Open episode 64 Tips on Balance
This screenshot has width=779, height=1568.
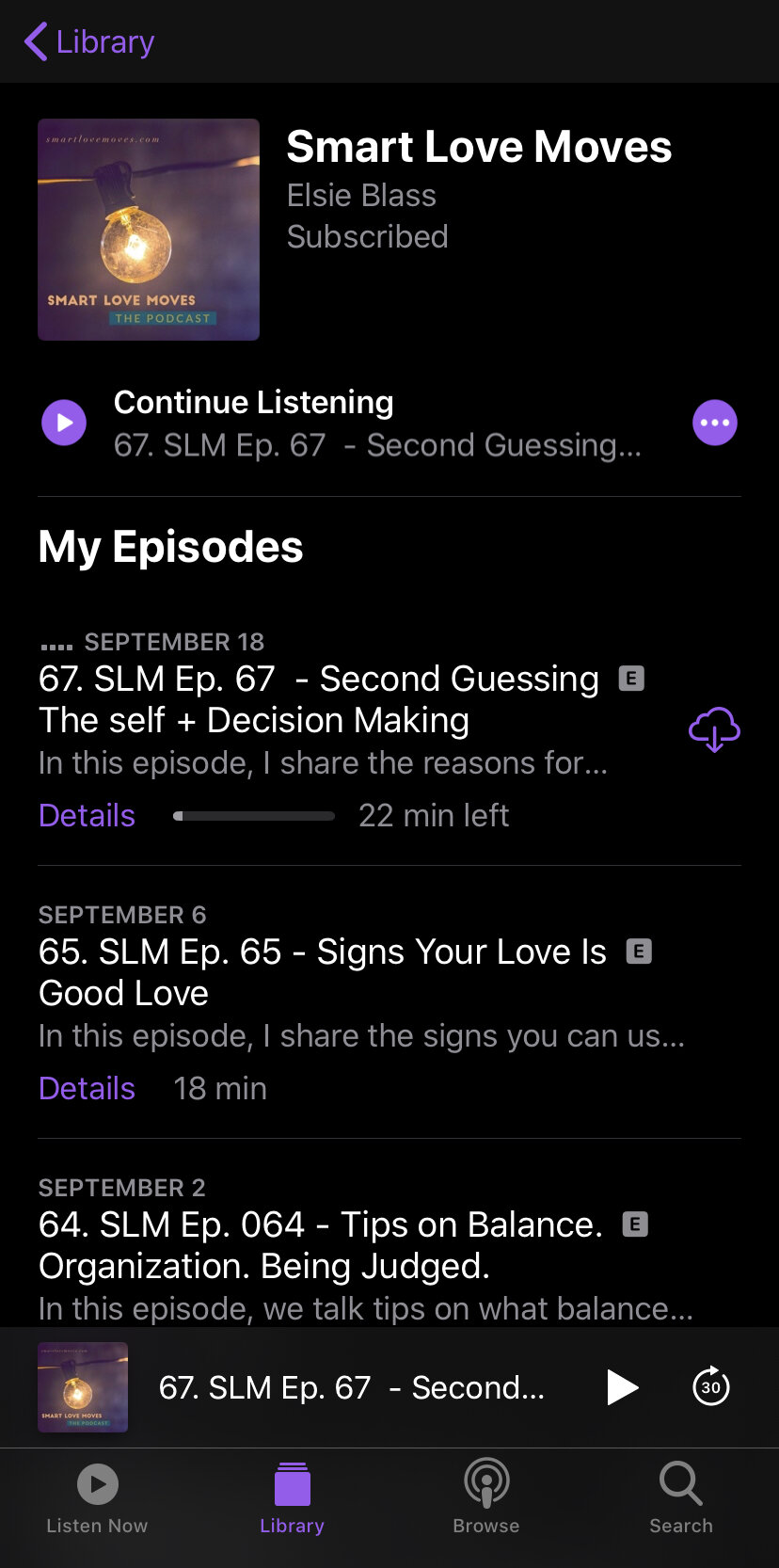tap(321, 1245)
